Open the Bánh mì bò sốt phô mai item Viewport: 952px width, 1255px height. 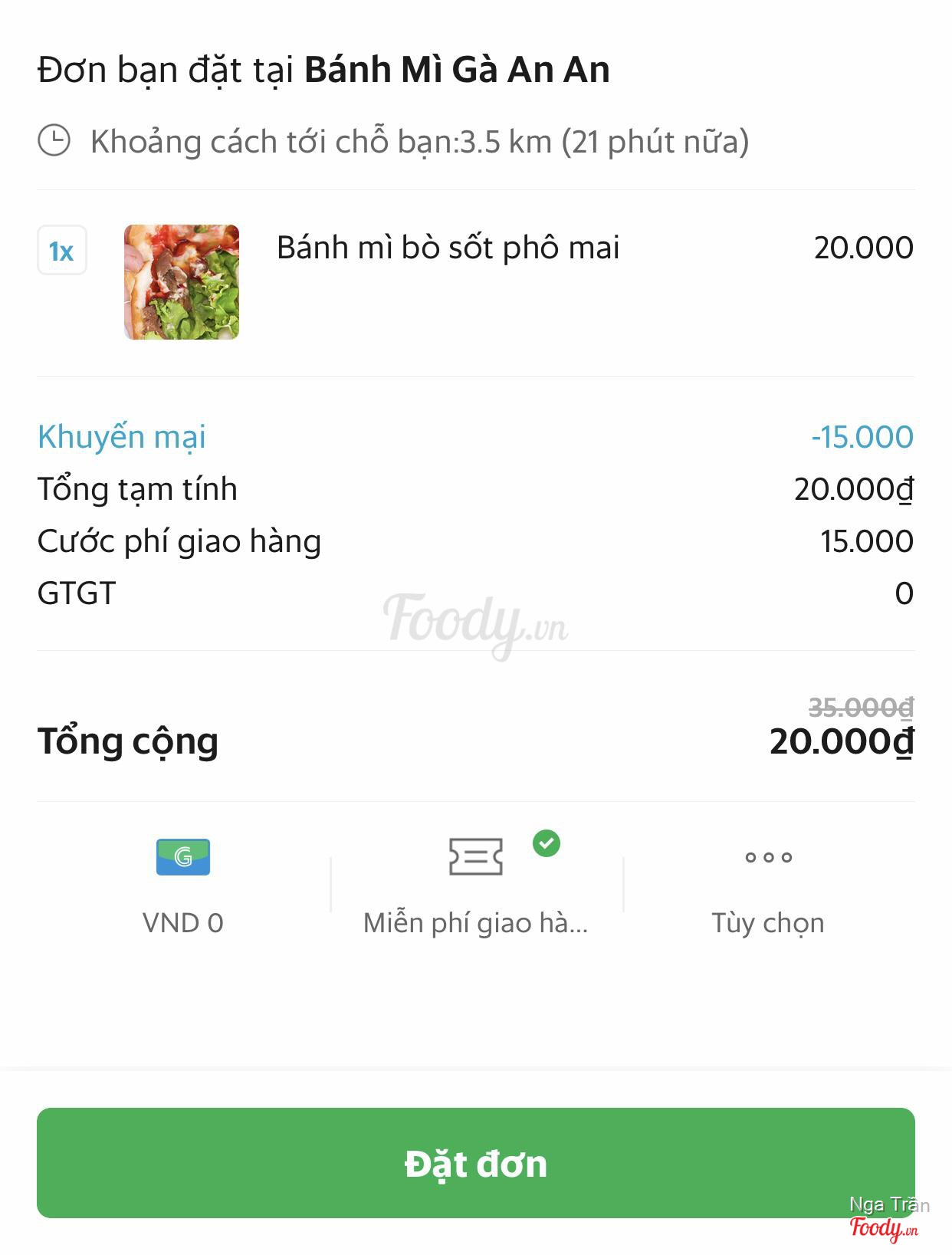[x=448, y=248]
